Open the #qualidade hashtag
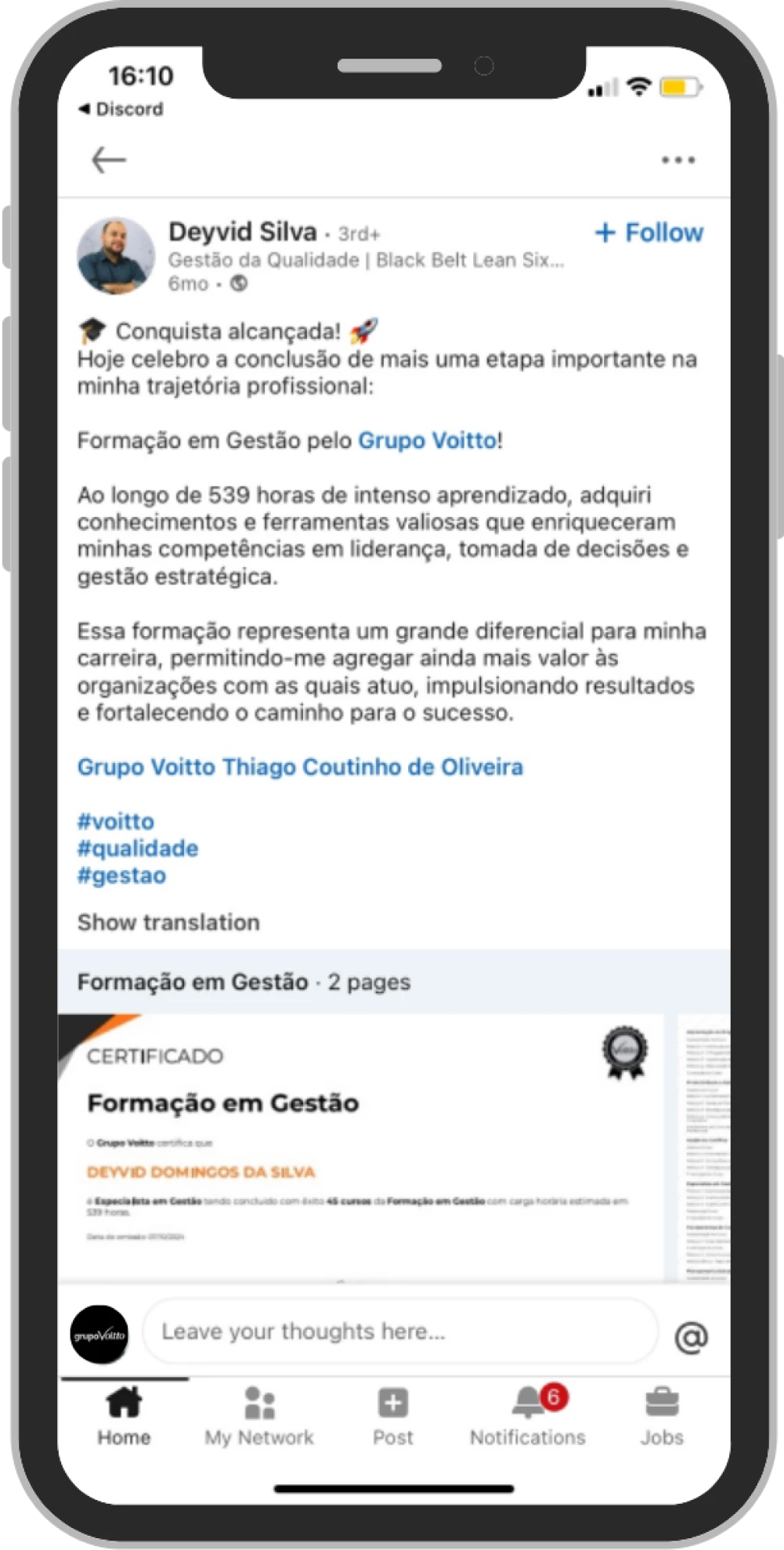Screen dimensions: 784x1550 click(138, 848)
